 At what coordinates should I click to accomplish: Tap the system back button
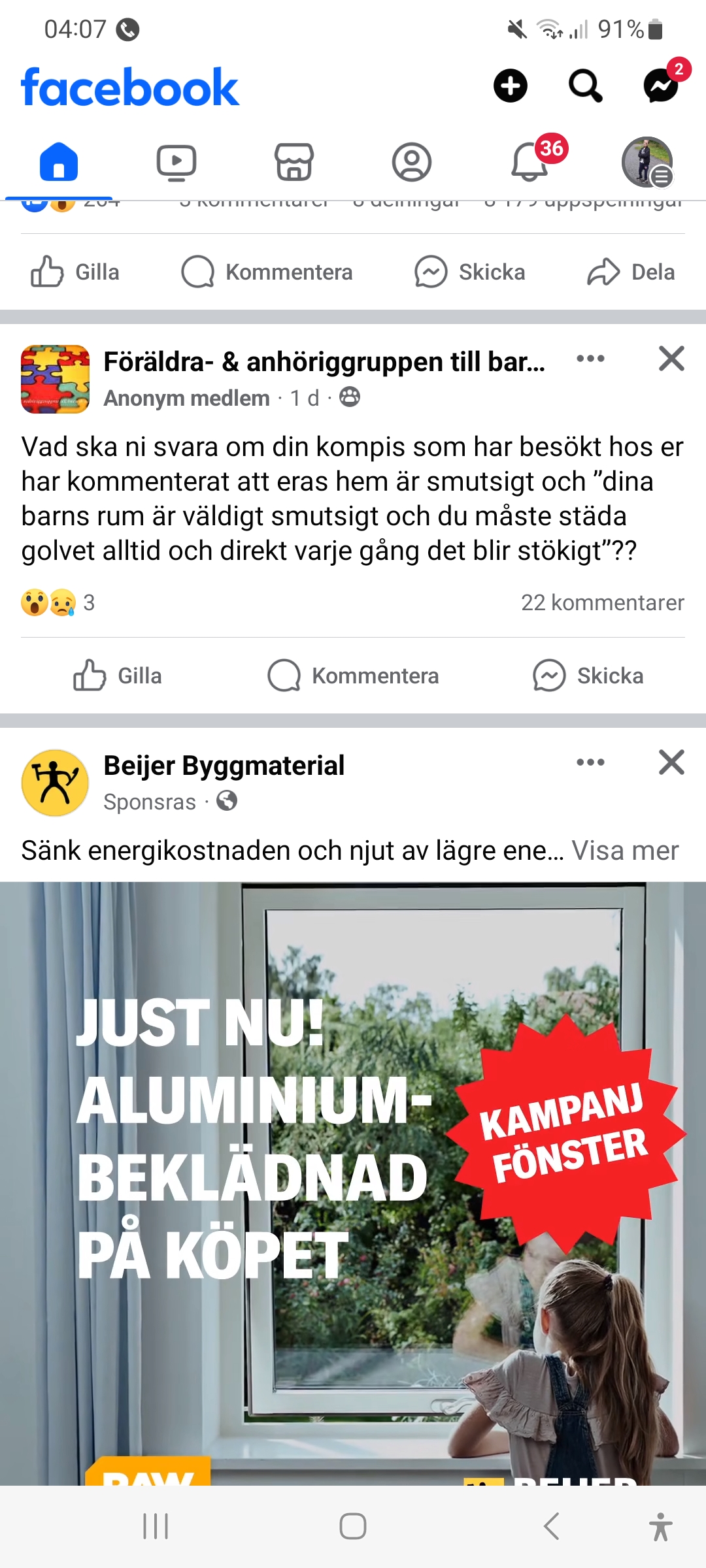(x=551, y=1526)
